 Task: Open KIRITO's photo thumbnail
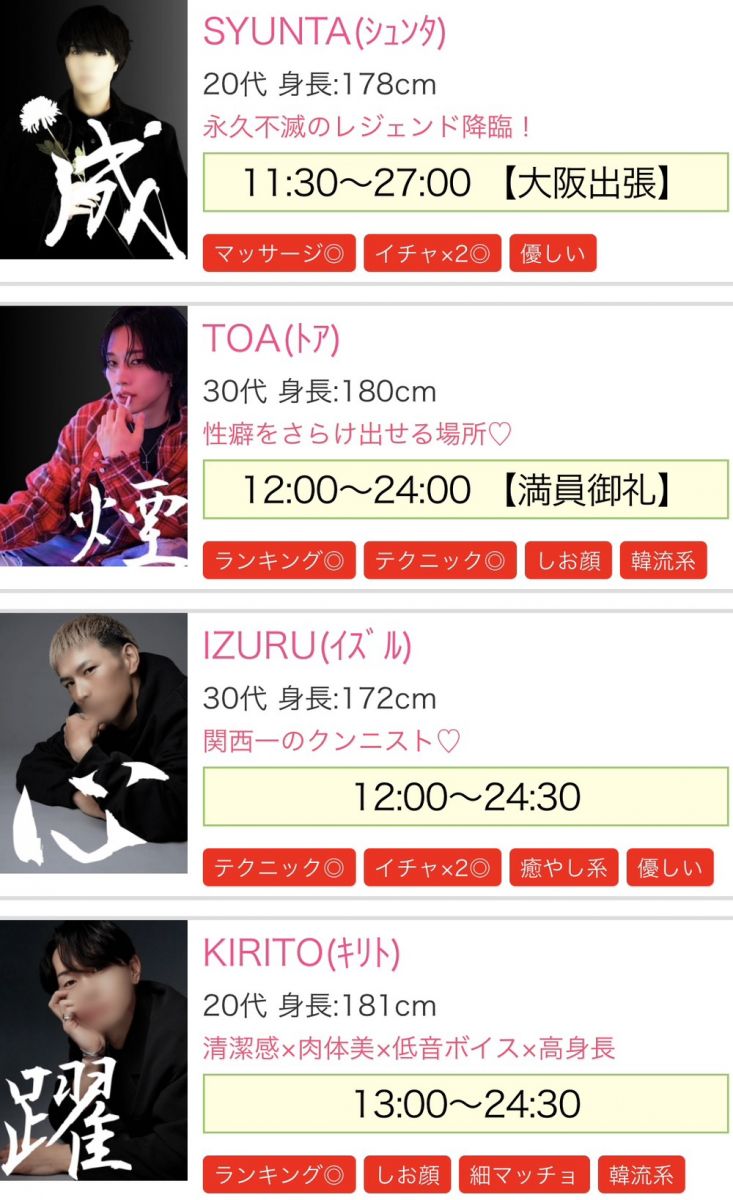pos(93,1050)
